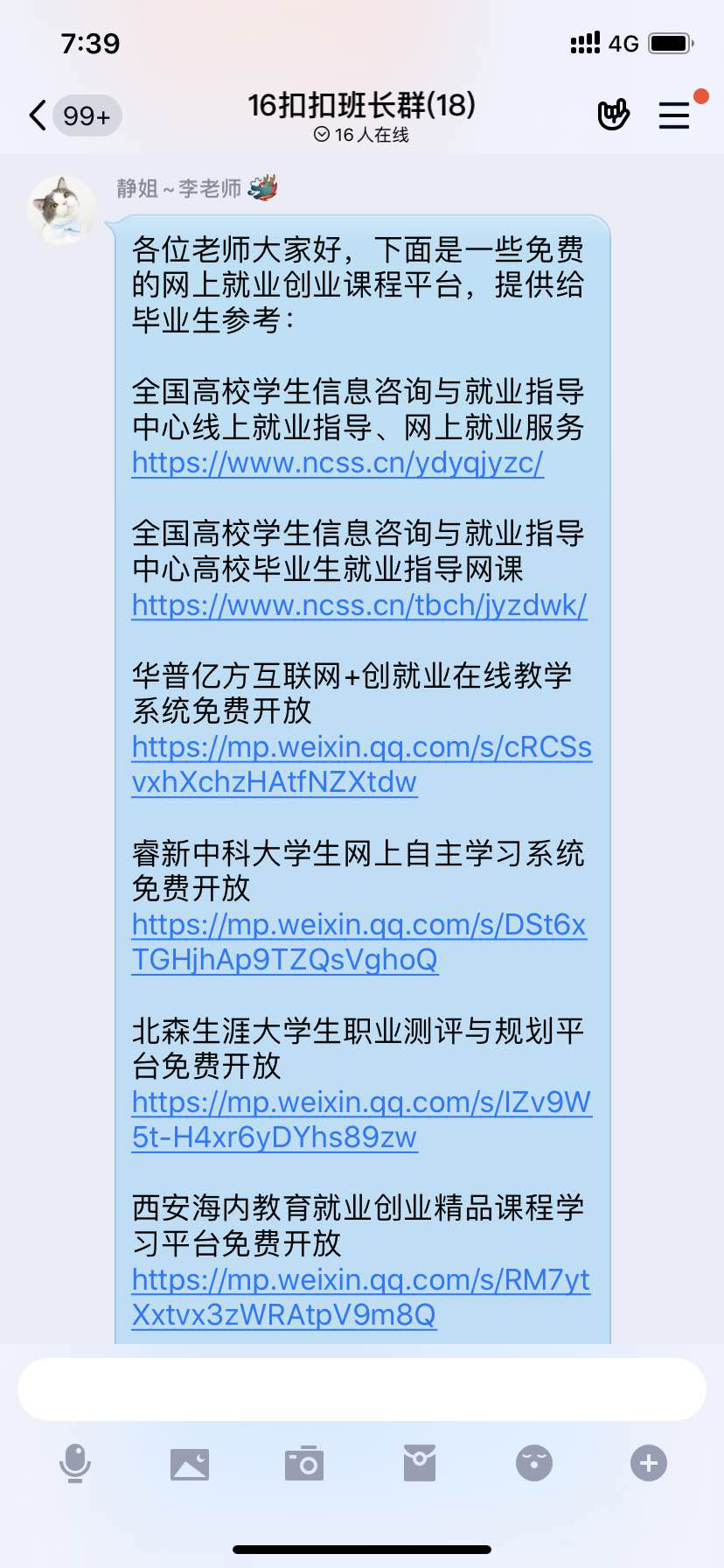Go back to the message list
Image resolution: width=724 pixels, height=1568 pixels.
tap(38, 115)
